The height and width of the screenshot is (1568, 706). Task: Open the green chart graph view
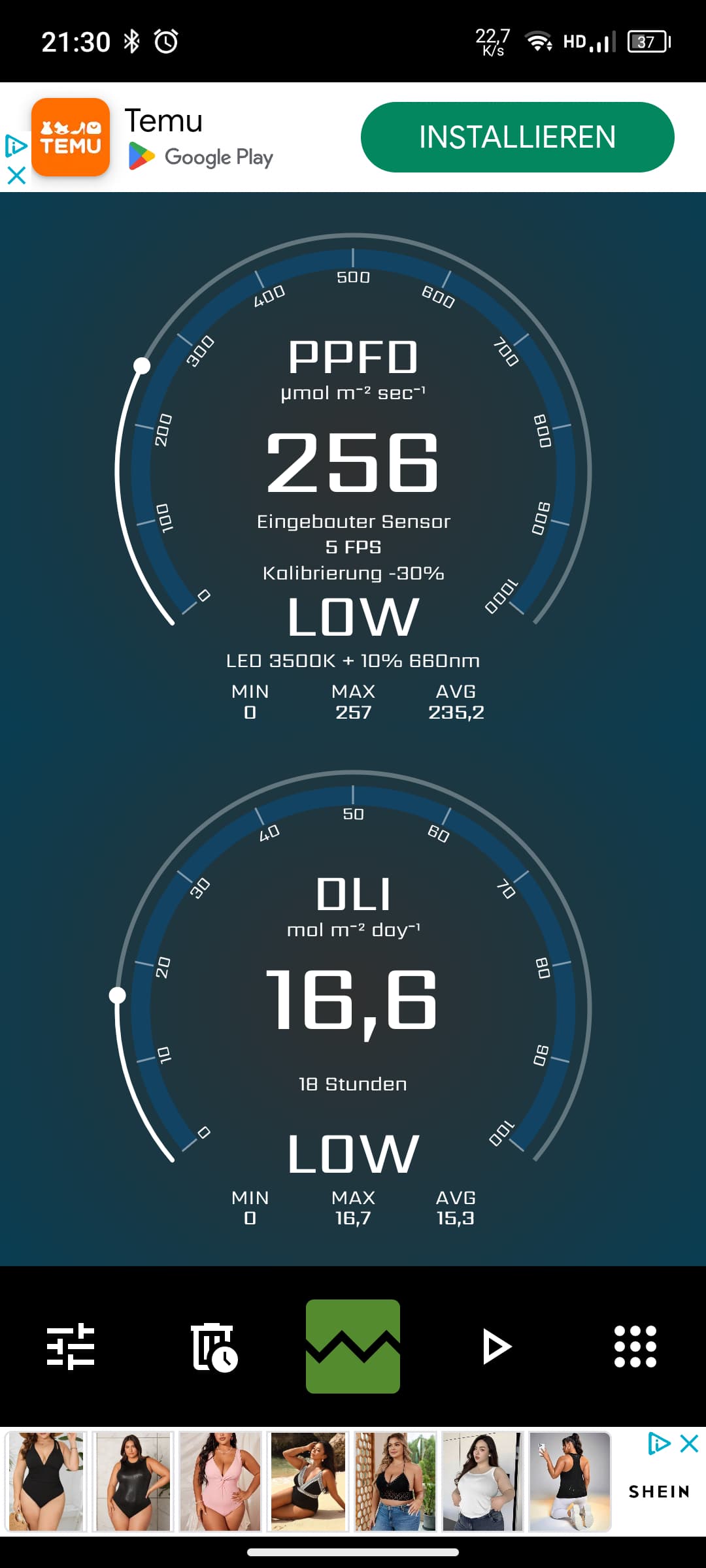[353, 1346]
